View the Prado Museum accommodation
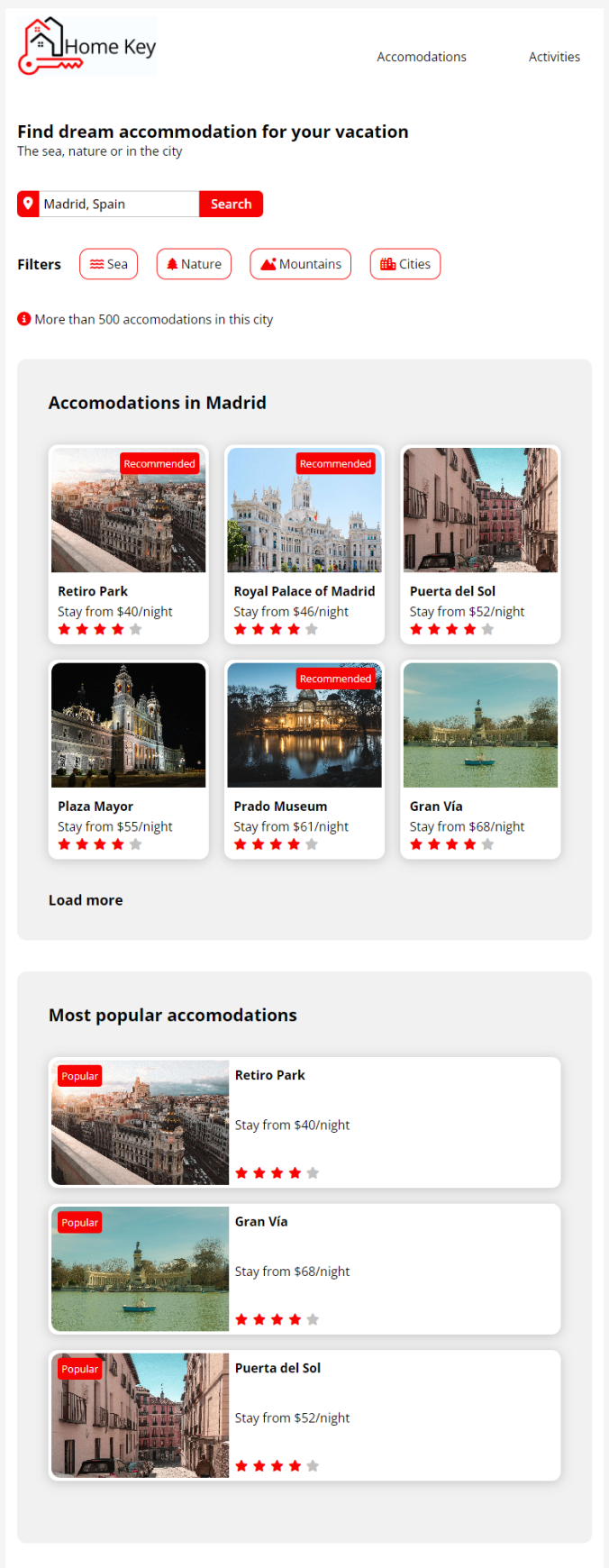The width and height of the screenshot is (609, 1568). click(304, 760)
